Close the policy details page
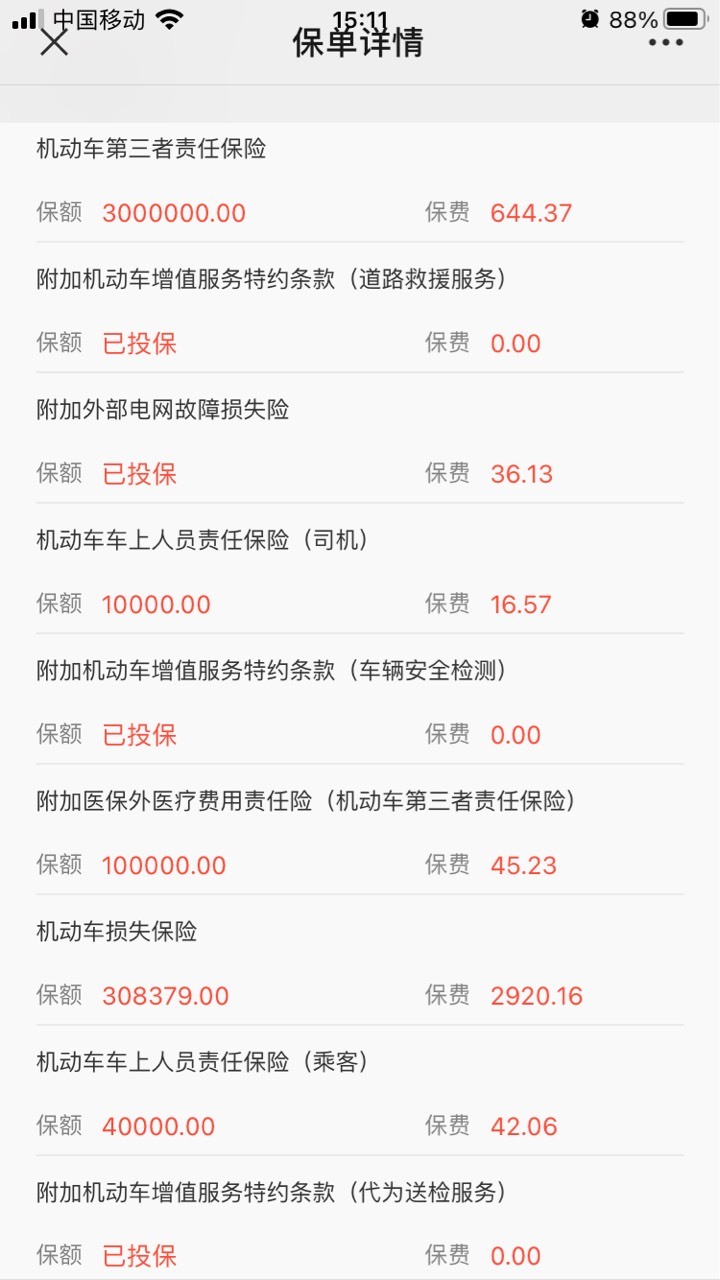The height and width of the screenshot is (1280, 720). [x=54, y=42]
